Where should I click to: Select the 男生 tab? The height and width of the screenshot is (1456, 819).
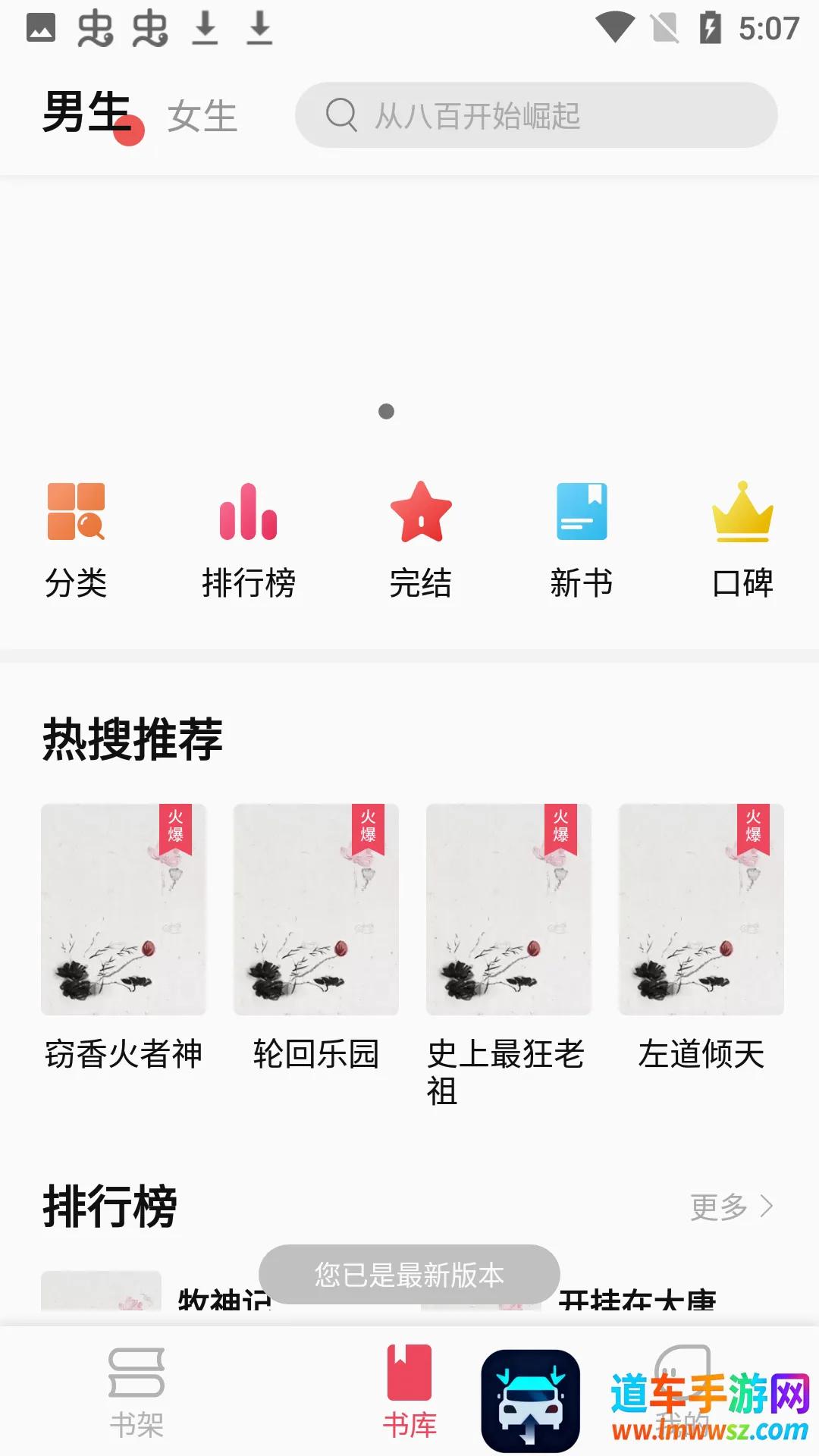pos(86,112)
